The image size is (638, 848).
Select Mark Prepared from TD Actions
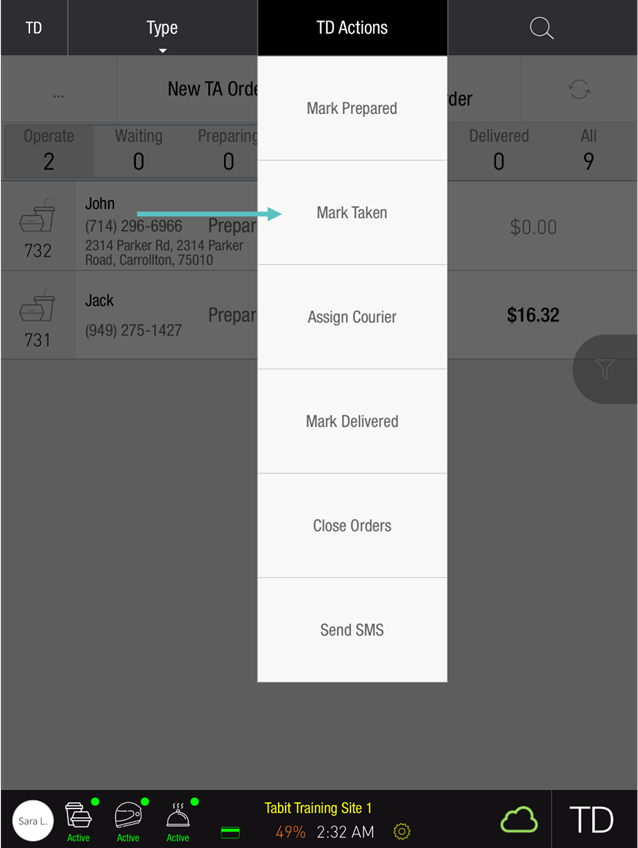pyautogui.click(x=352, y=108)
